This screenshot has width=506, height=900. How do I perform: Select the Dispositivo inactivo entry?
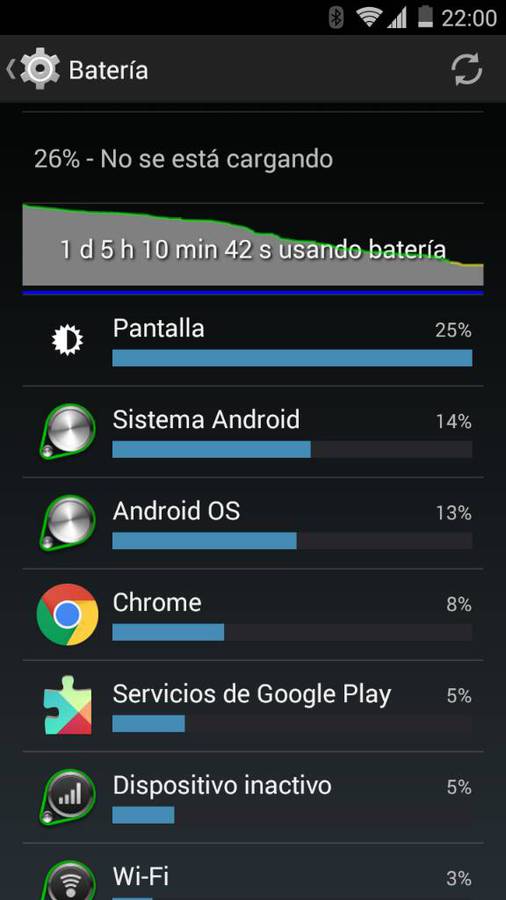[253, 797]
